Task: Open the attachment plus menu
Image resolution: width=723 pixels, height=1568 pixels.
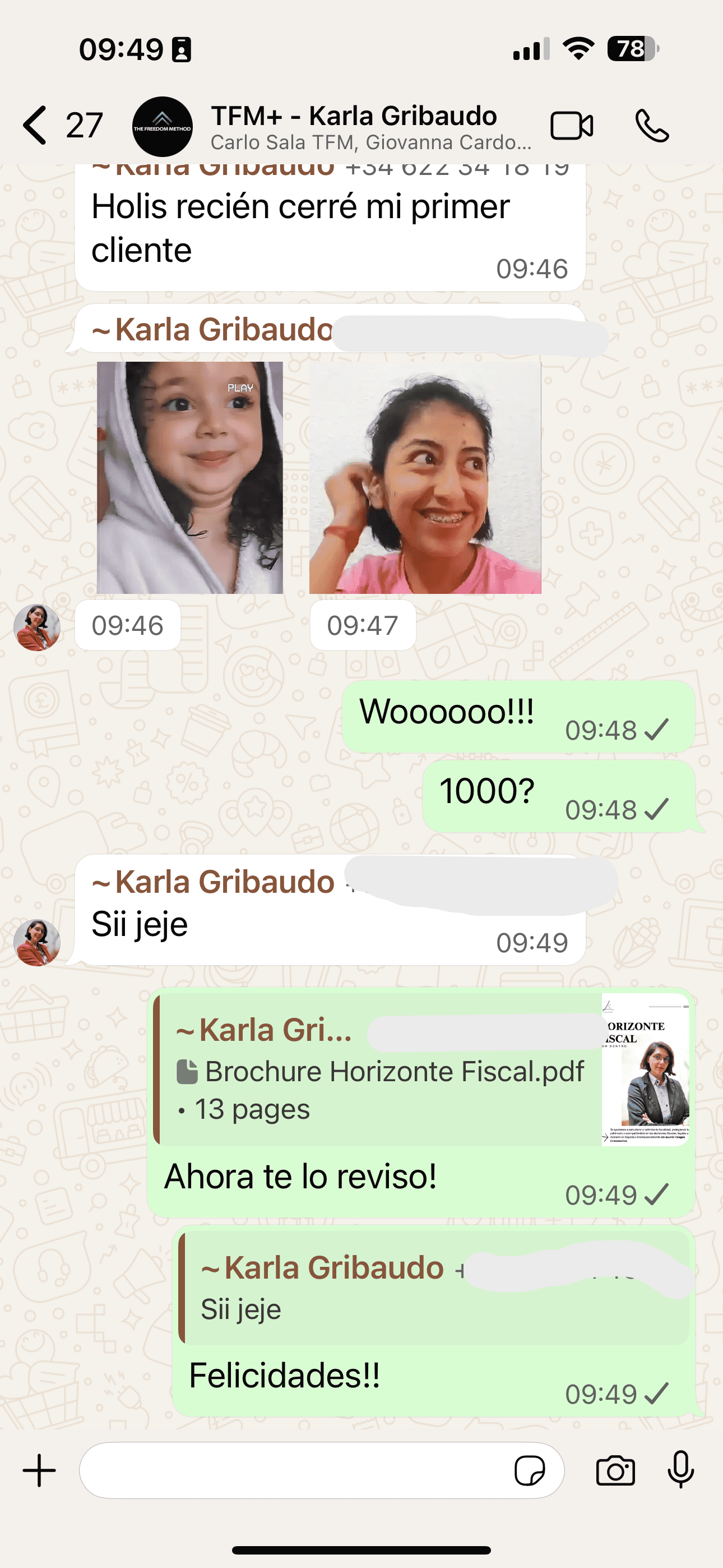Action: tap(40, 1470)
